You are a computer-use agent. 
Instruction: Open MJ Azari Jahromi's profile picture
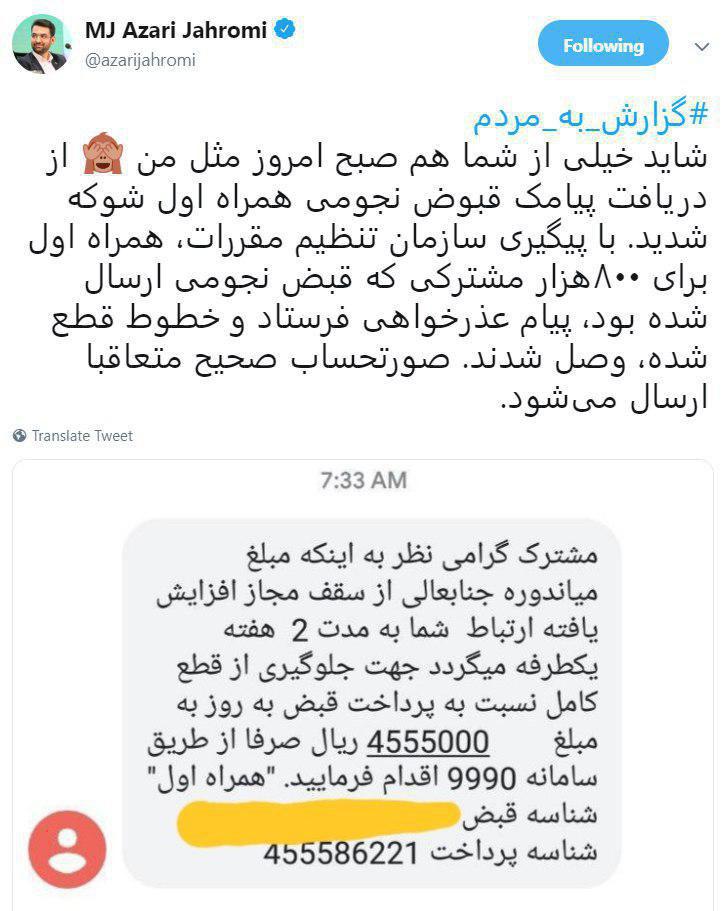click(40, 45)
